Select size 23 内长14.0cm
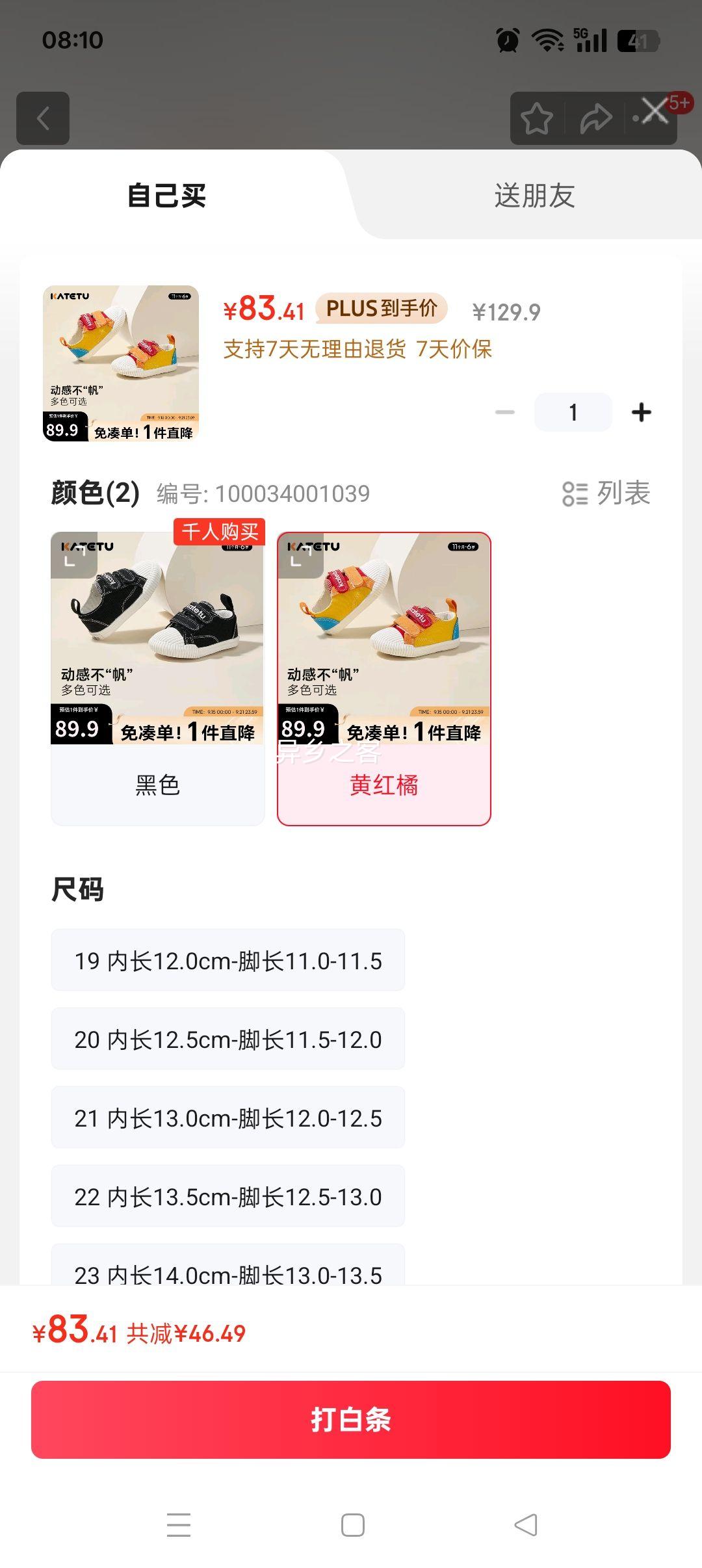The image size is (702, 1568). coord(227,1269)
